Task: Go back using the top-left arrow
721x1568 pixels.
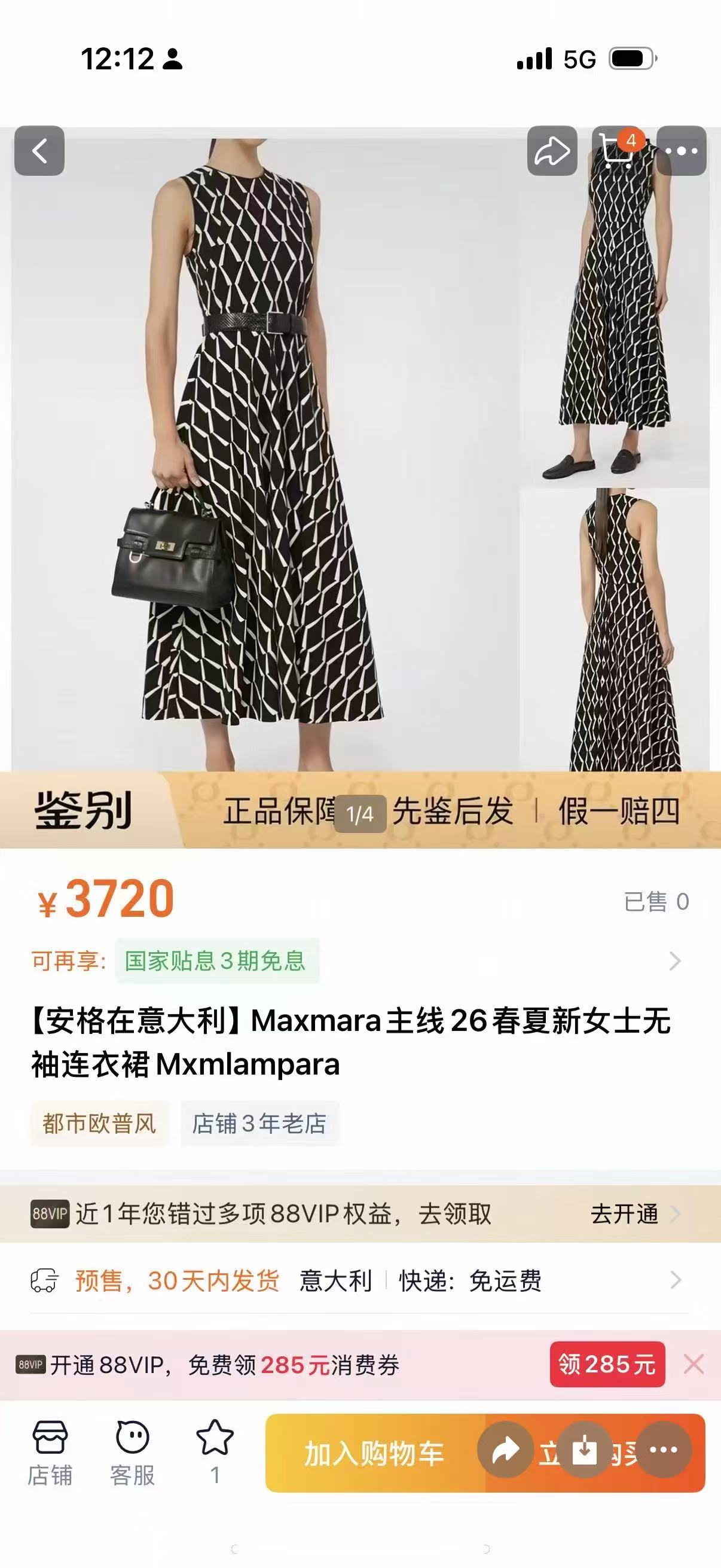Action: tap(39, 151)
